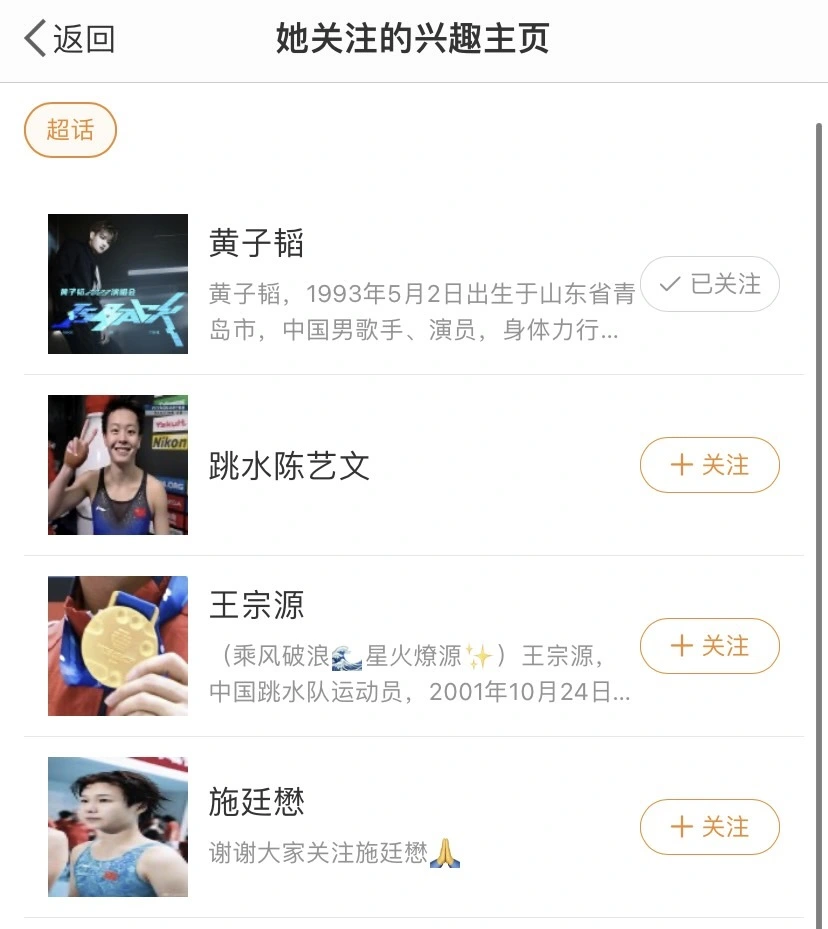The height and width of the screenshot is (929, 828).
Task: Go back using the 返回 button
Action: pyautogui.click(x=70, y=40)
